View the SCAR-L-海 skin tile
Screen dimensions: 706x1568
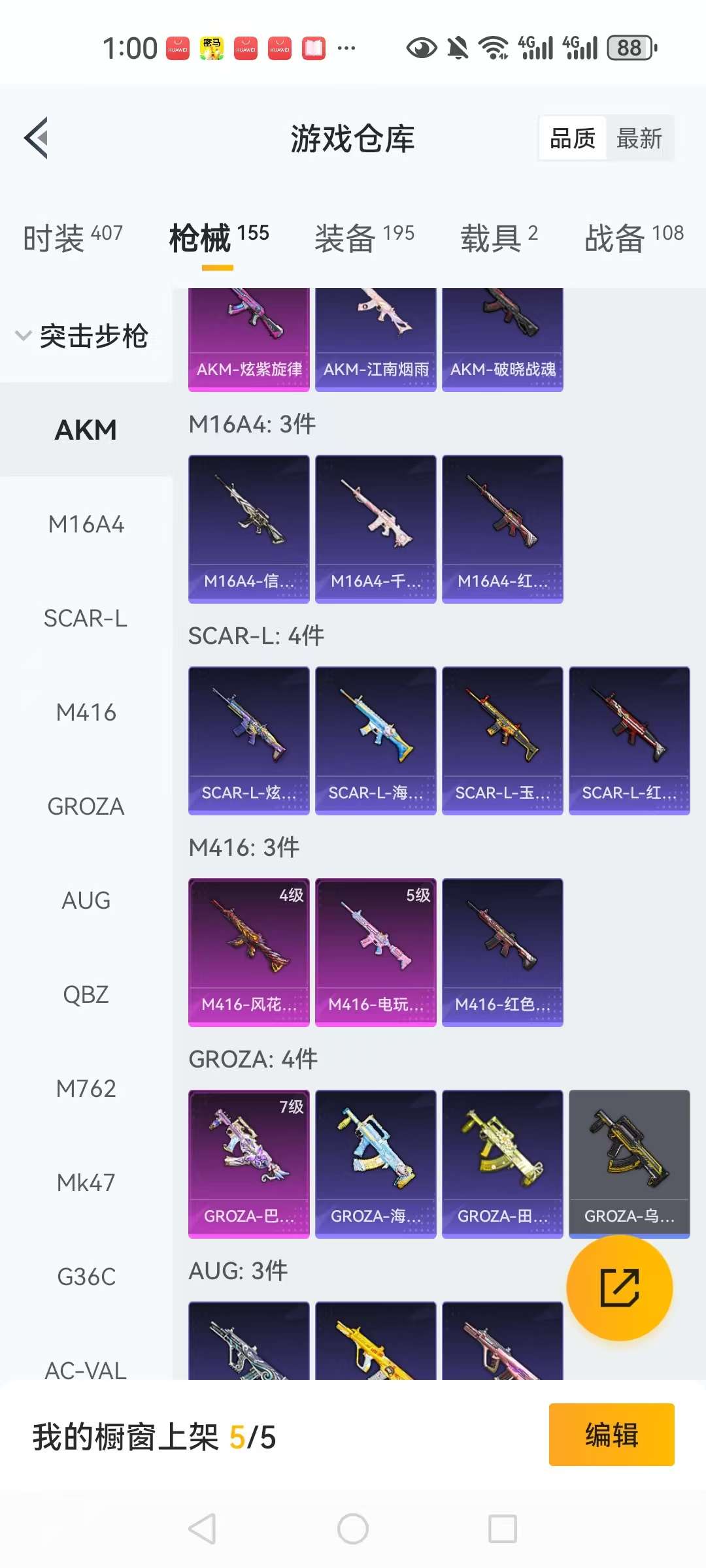click(375, 740)
